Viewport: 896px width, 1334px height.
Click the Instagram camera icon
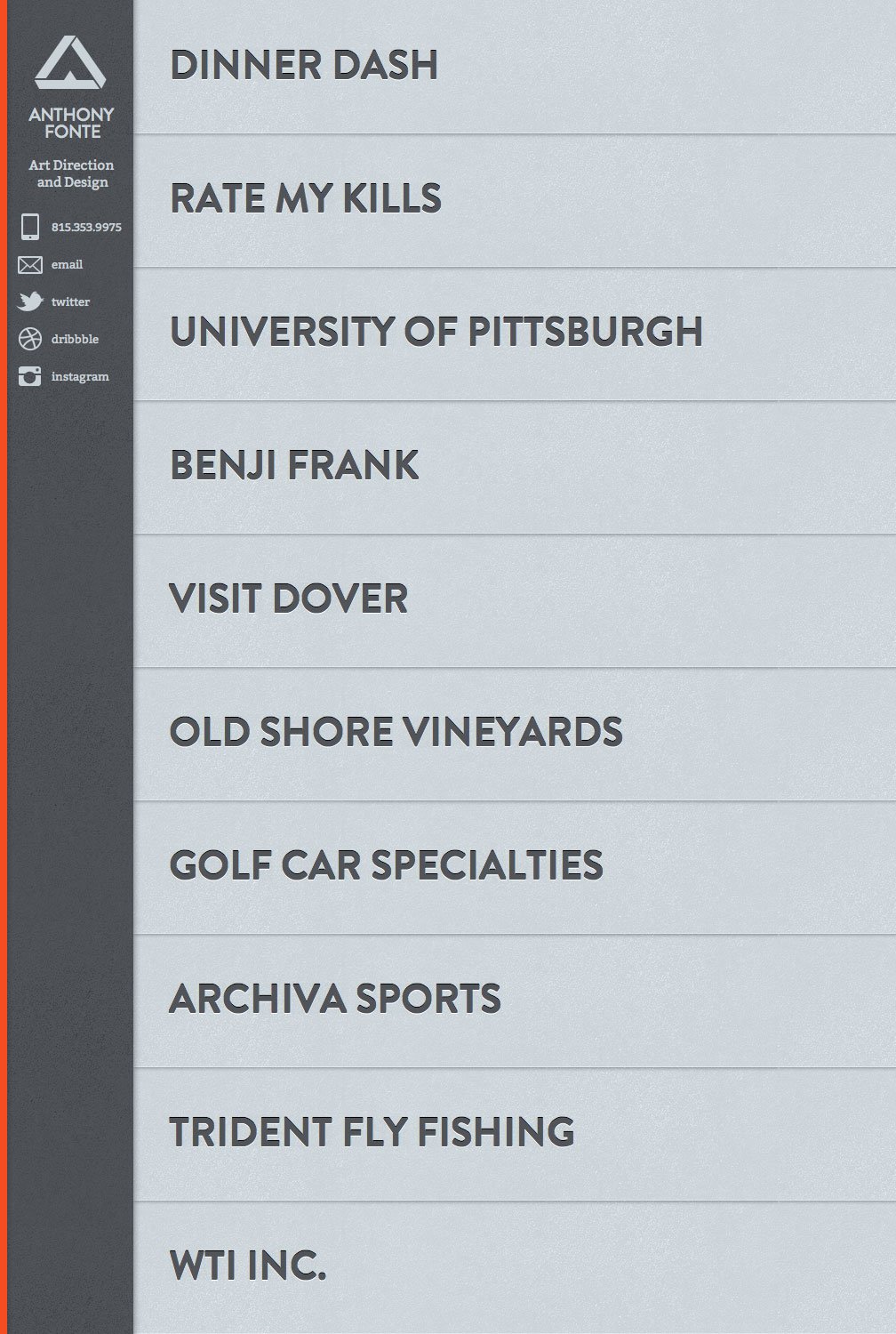(31, 376)
